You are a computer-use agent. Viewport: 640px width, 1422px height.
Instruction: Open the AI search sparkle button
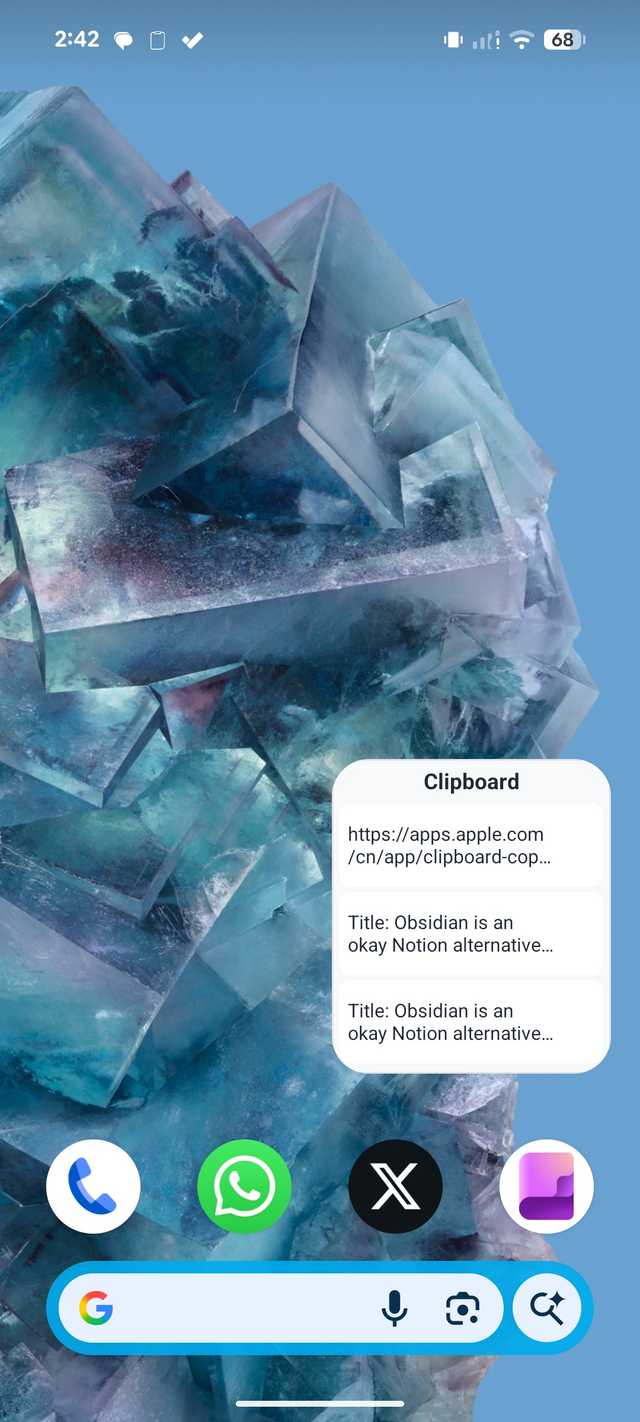(547, 1308)
